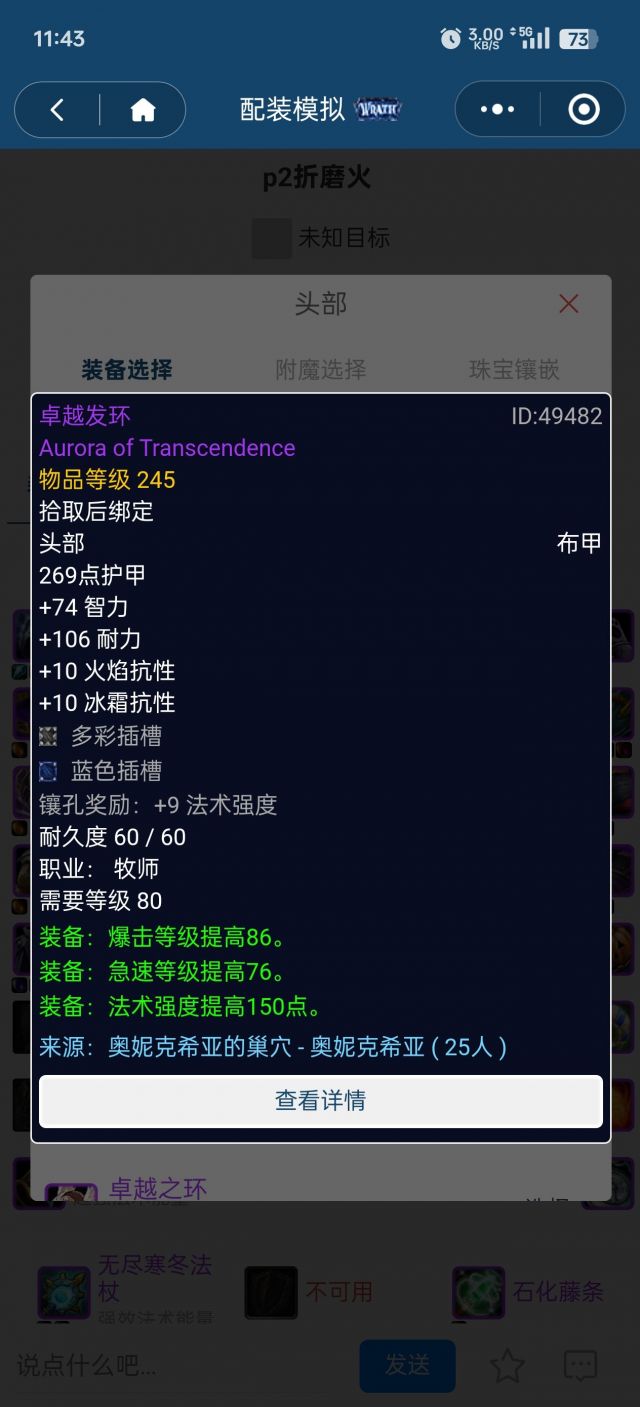Switch to the 珠宝镶嵌 tab

coord(514,369)
